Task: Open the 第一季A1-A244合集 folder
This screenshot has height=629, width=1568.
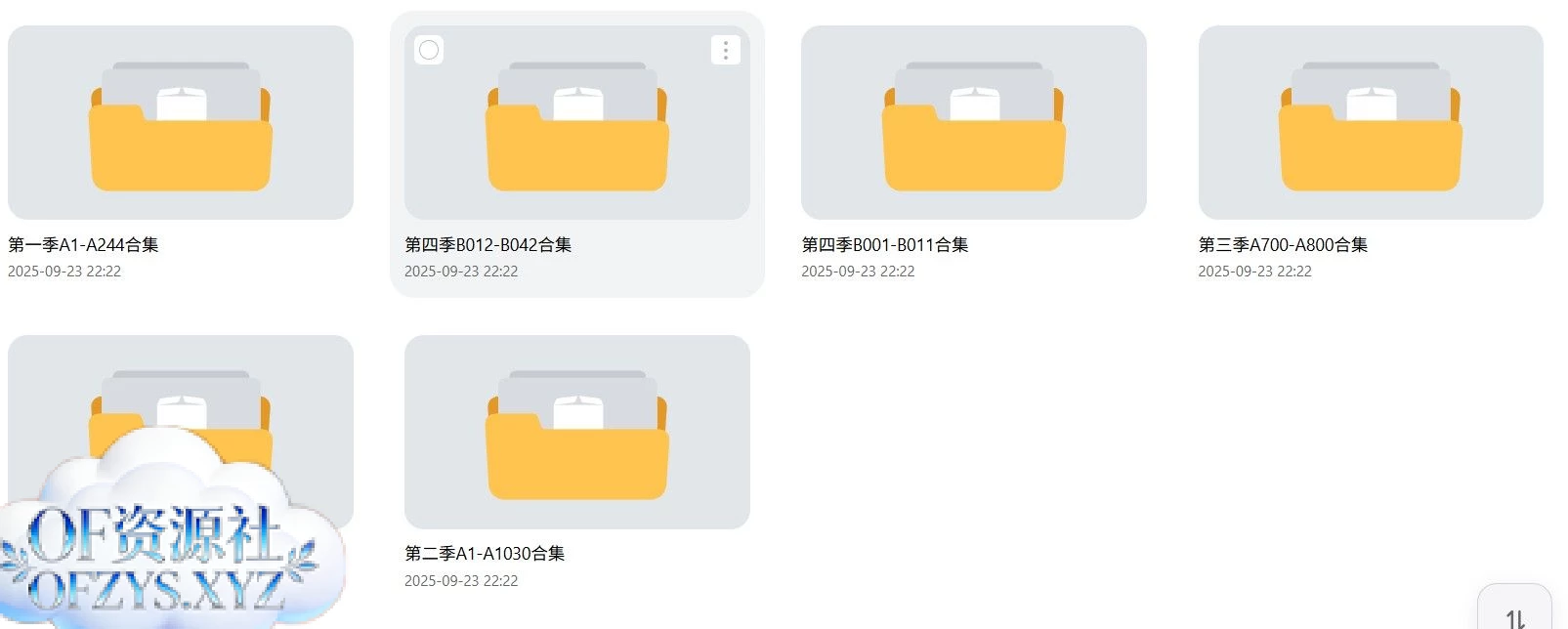Action: (181, 123)
